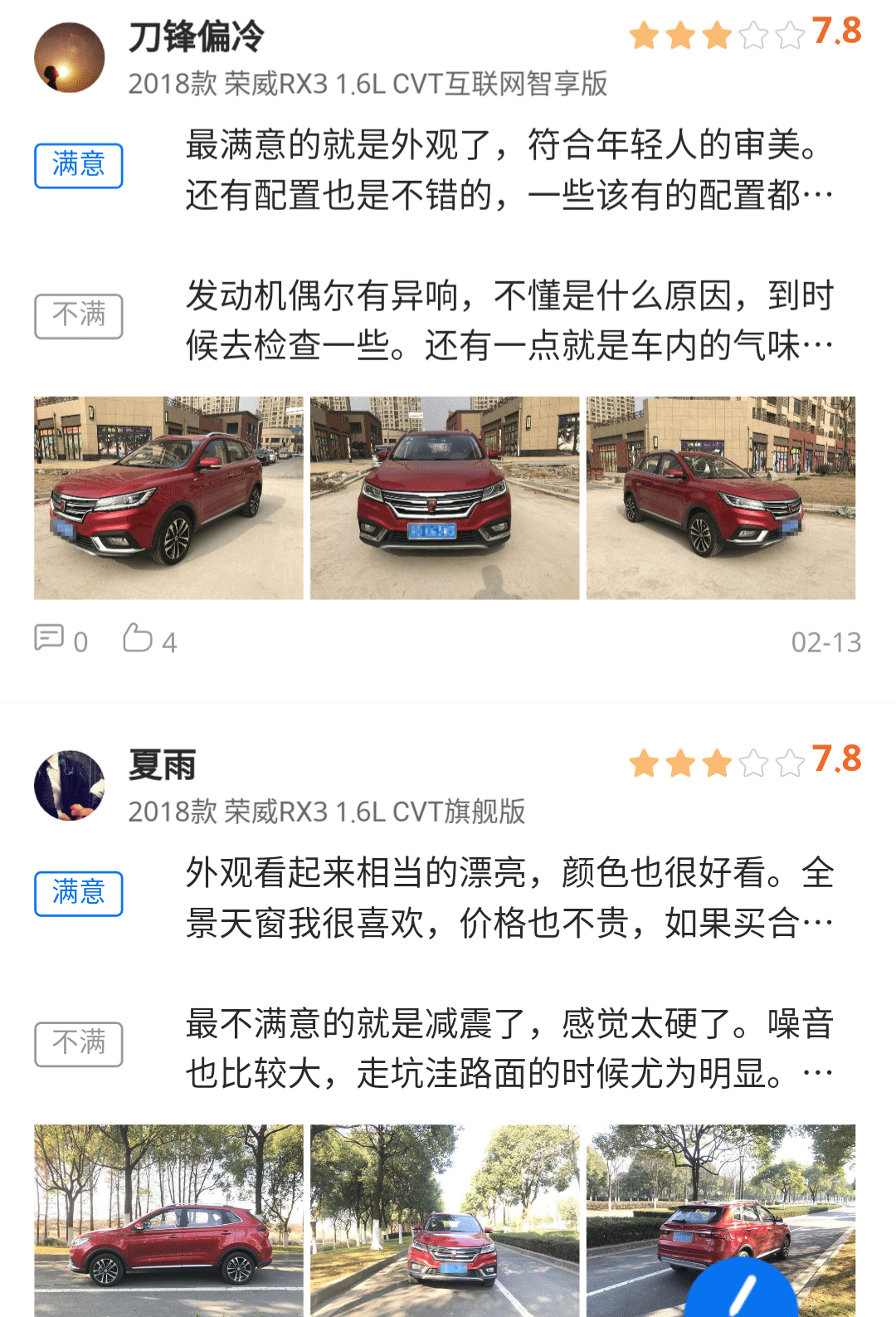Expand 刀锋偏冷's review about 外观 satisfaction
The image size is (896, 1317).
509,170
